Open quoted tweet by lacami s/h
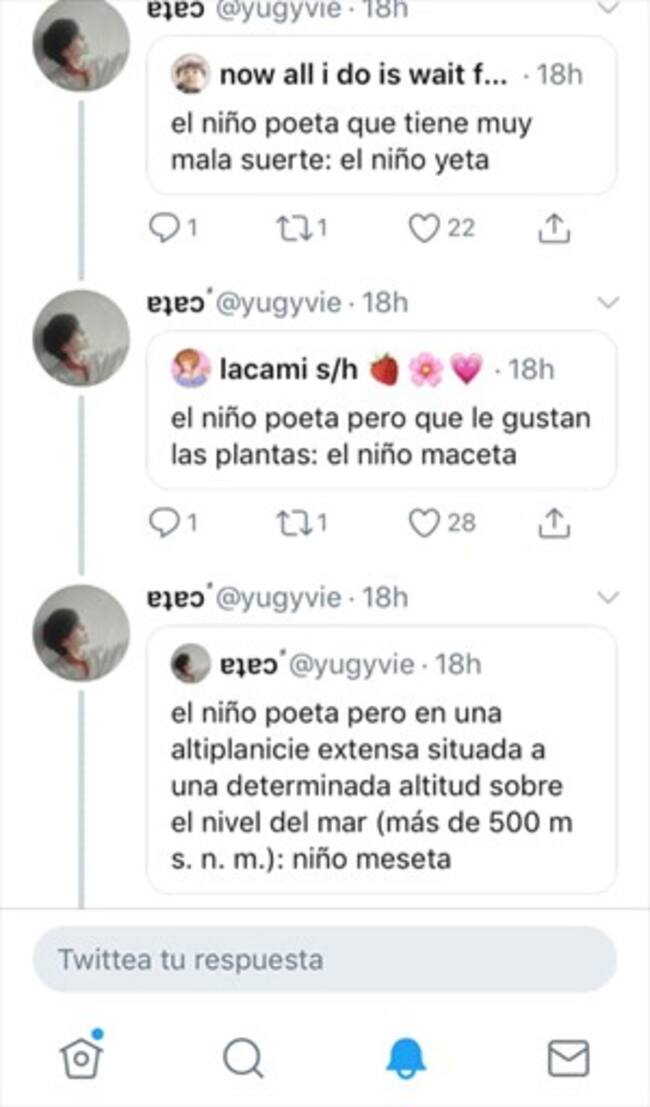 (381, 411)
